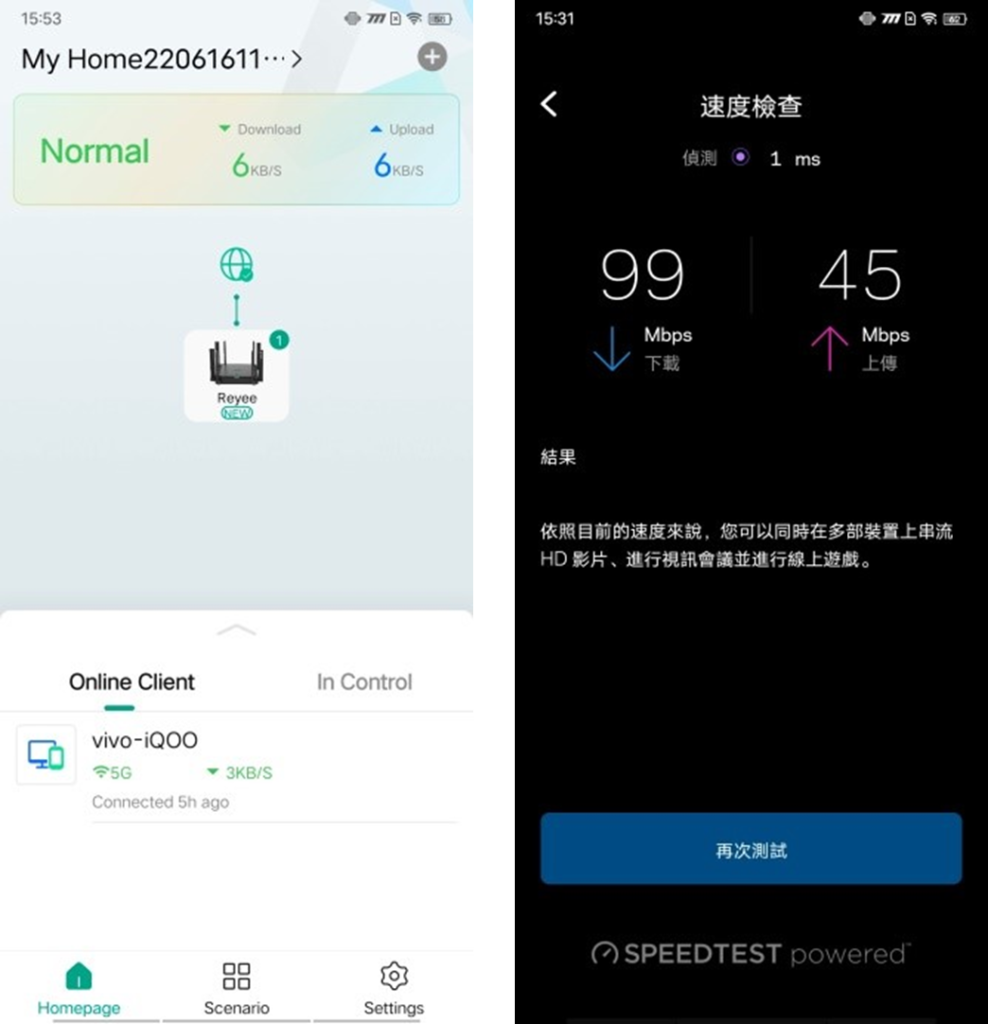Open the Settings tab
The image size is (988, 1024).
click(x=393, y=988)
